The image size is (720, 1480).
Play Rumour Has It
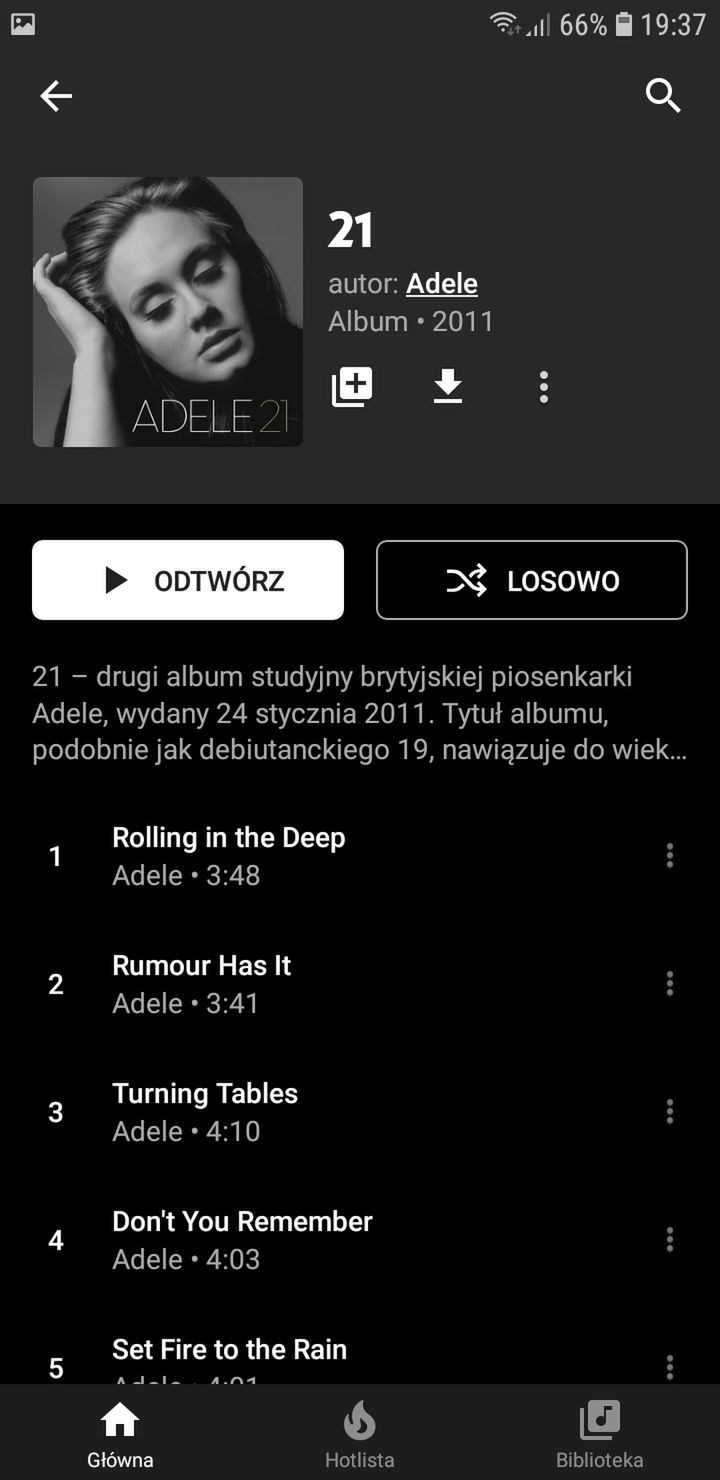340,984
